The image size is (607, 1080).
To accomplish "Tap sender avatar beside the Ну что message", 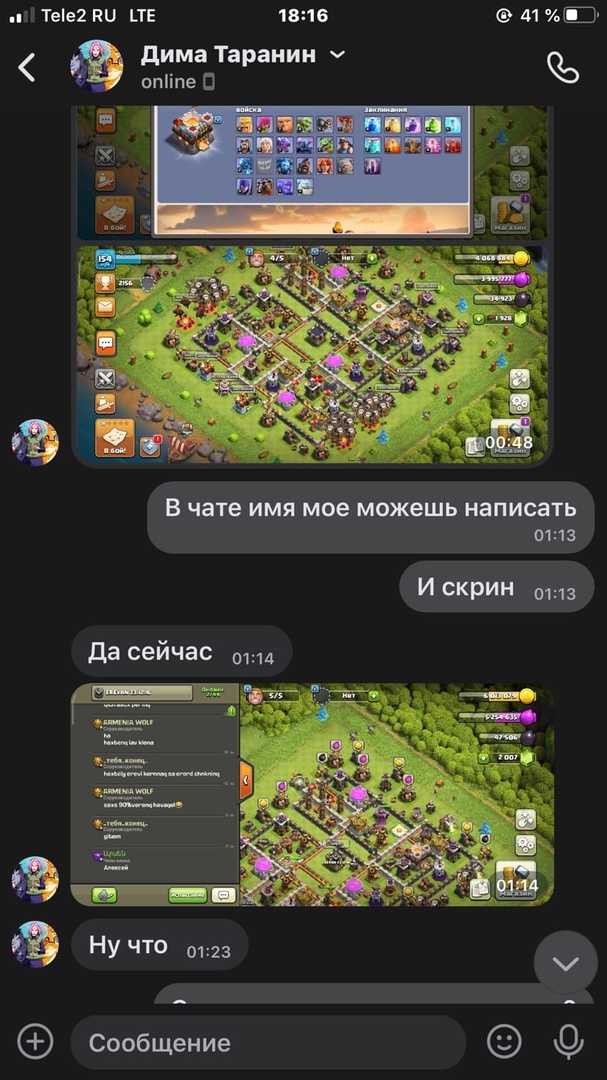I will 35,945.
